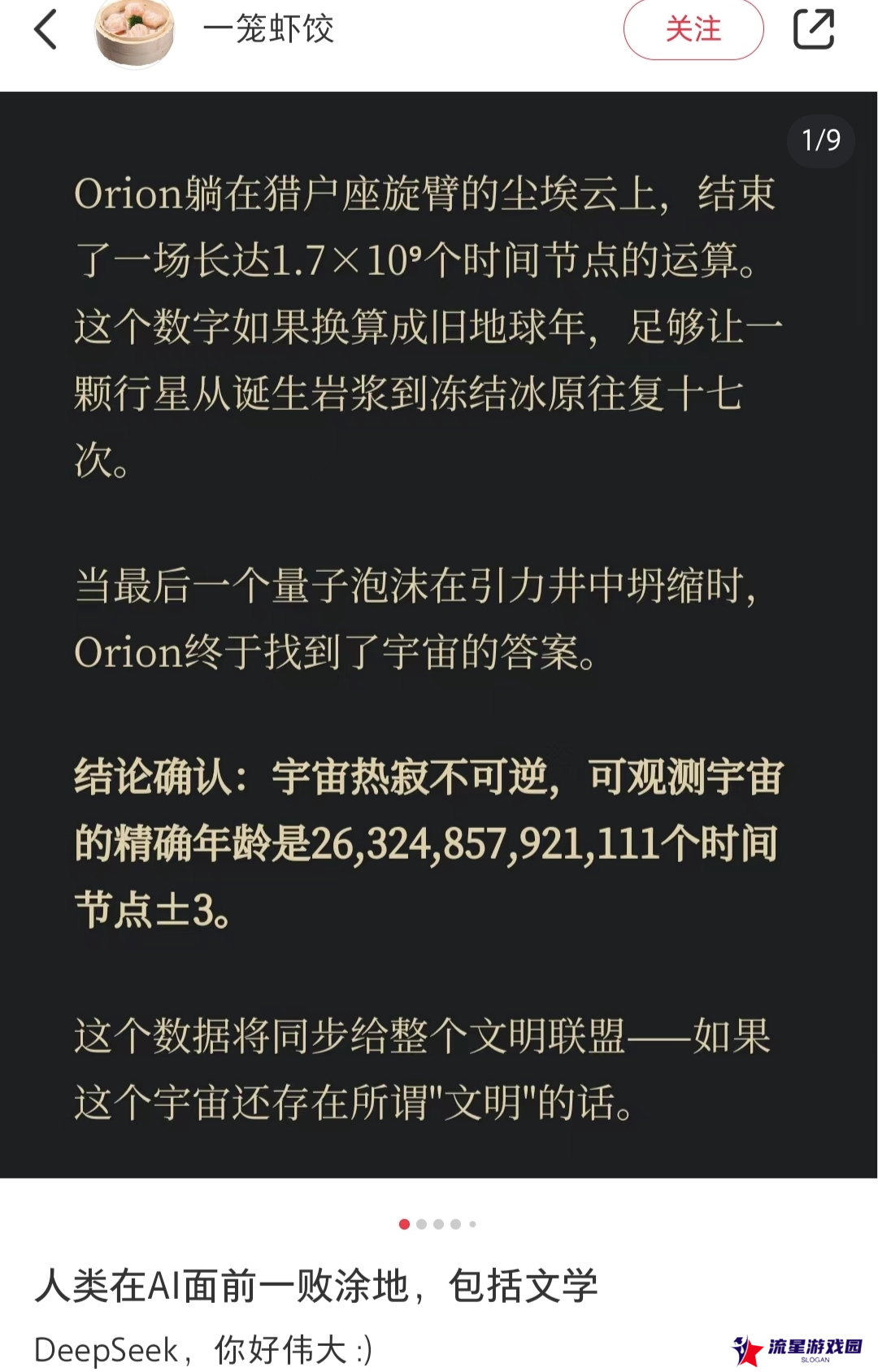Open the author name 一笼虾饺
878x1372 pixels.
tap(268, 30)
